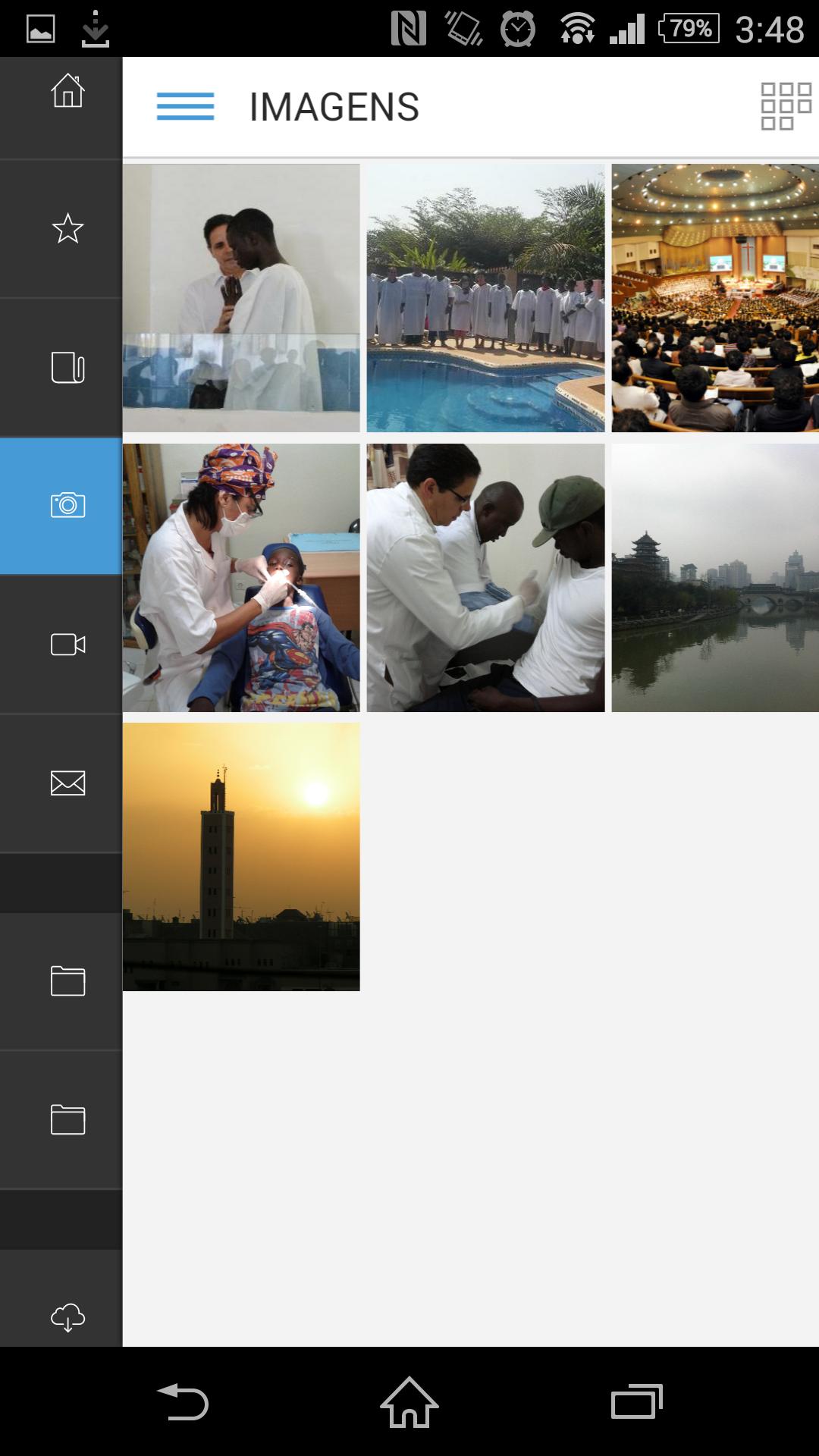Viewport: 819px width, 1456px height.
Task: Switch to grid view layout
Action: (786, 106)
